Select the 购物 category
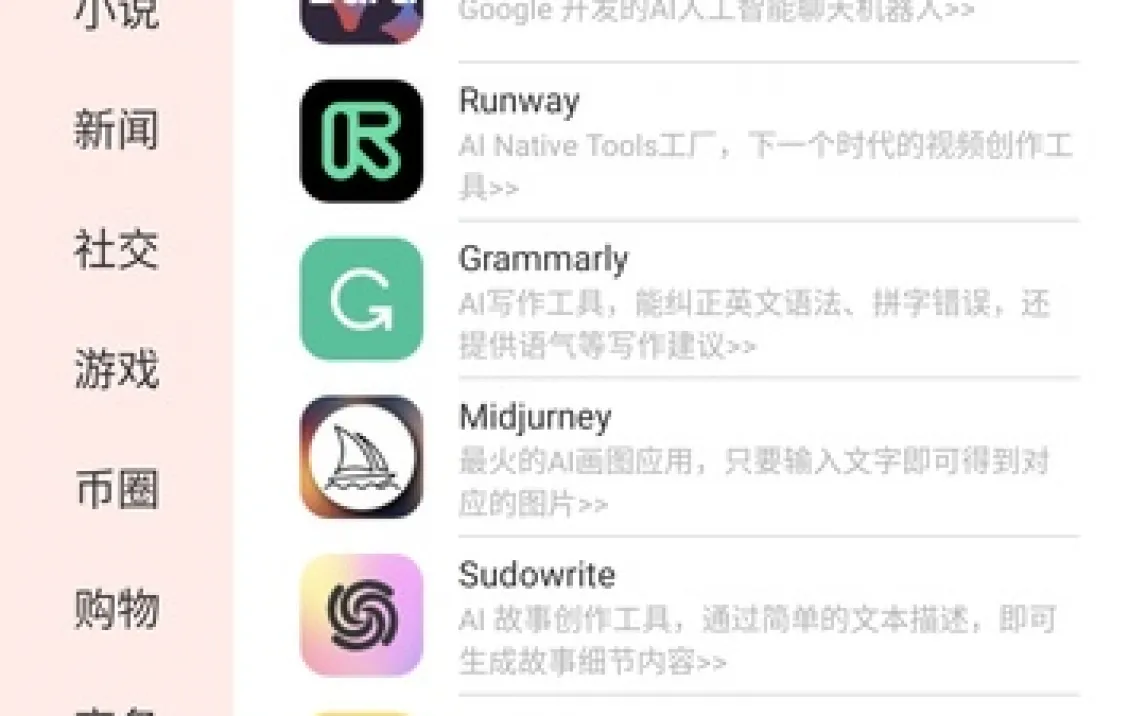The image size is (1146, 716). point(116,608)
